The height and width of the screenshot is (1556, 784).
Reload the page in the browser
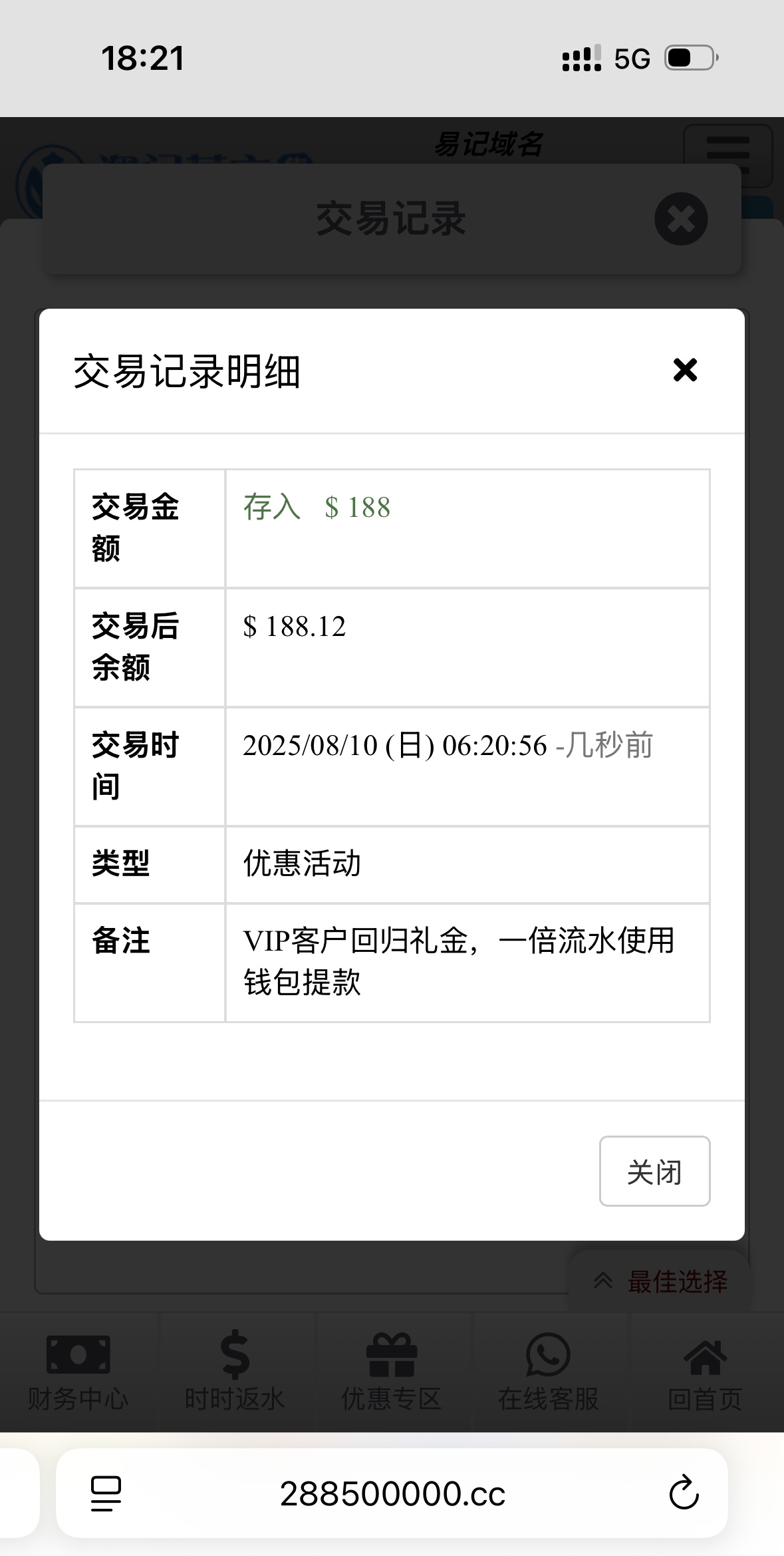(684, 1493)
